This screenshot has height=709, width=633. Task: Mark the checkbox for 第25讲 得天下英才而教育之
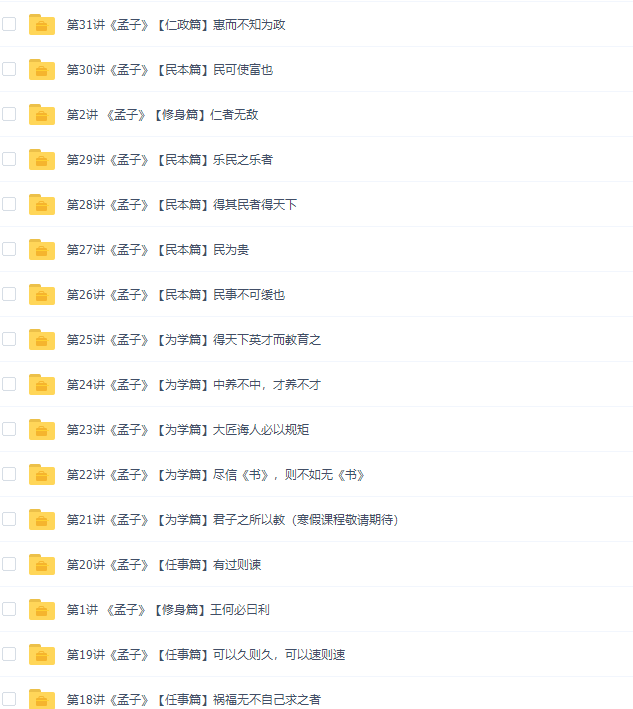tap(9, 339)
